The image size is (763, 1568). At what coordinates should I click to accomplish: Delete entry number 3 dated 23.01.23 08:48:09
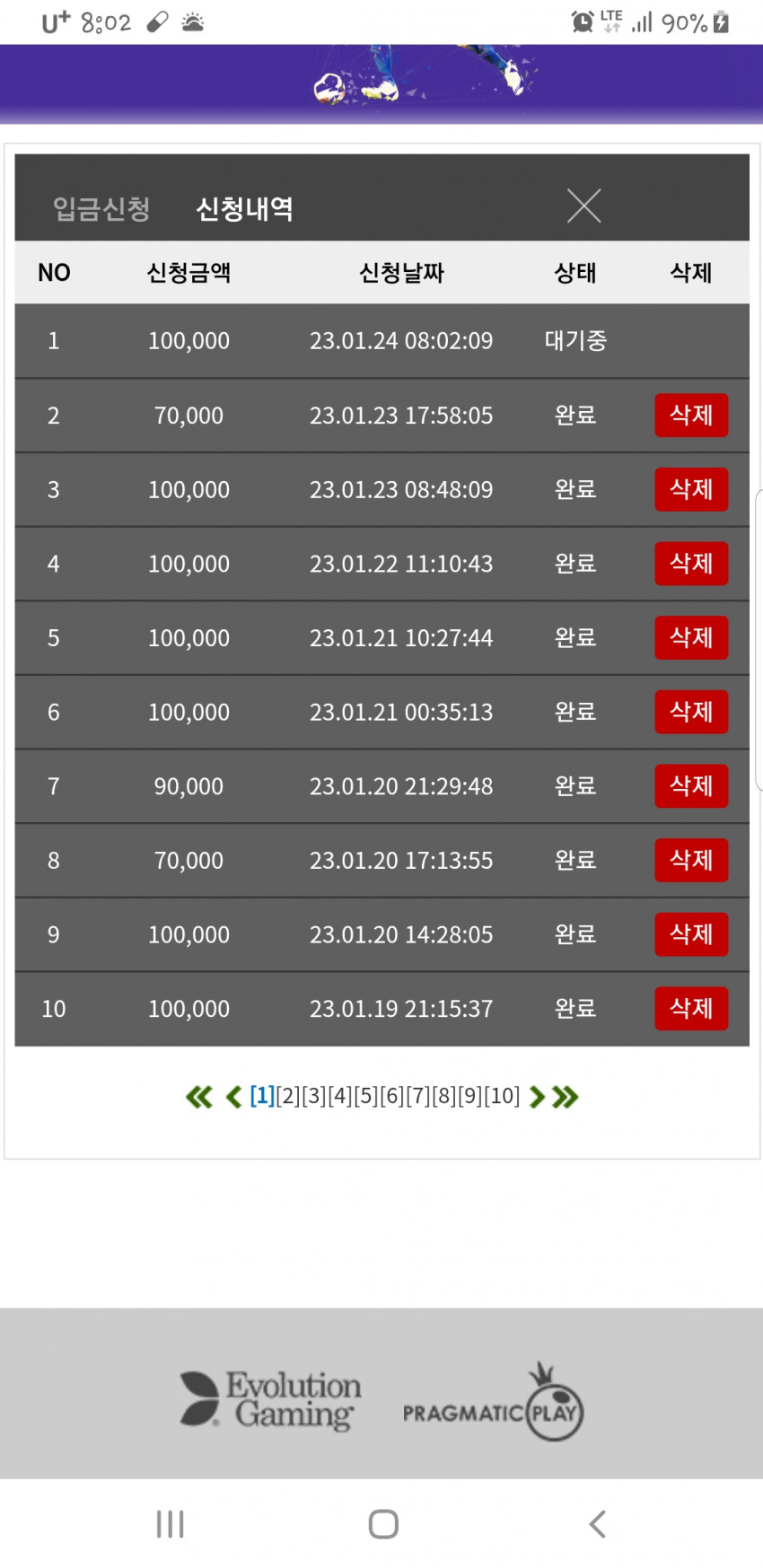pyautogui.click(x=690, y=490)
